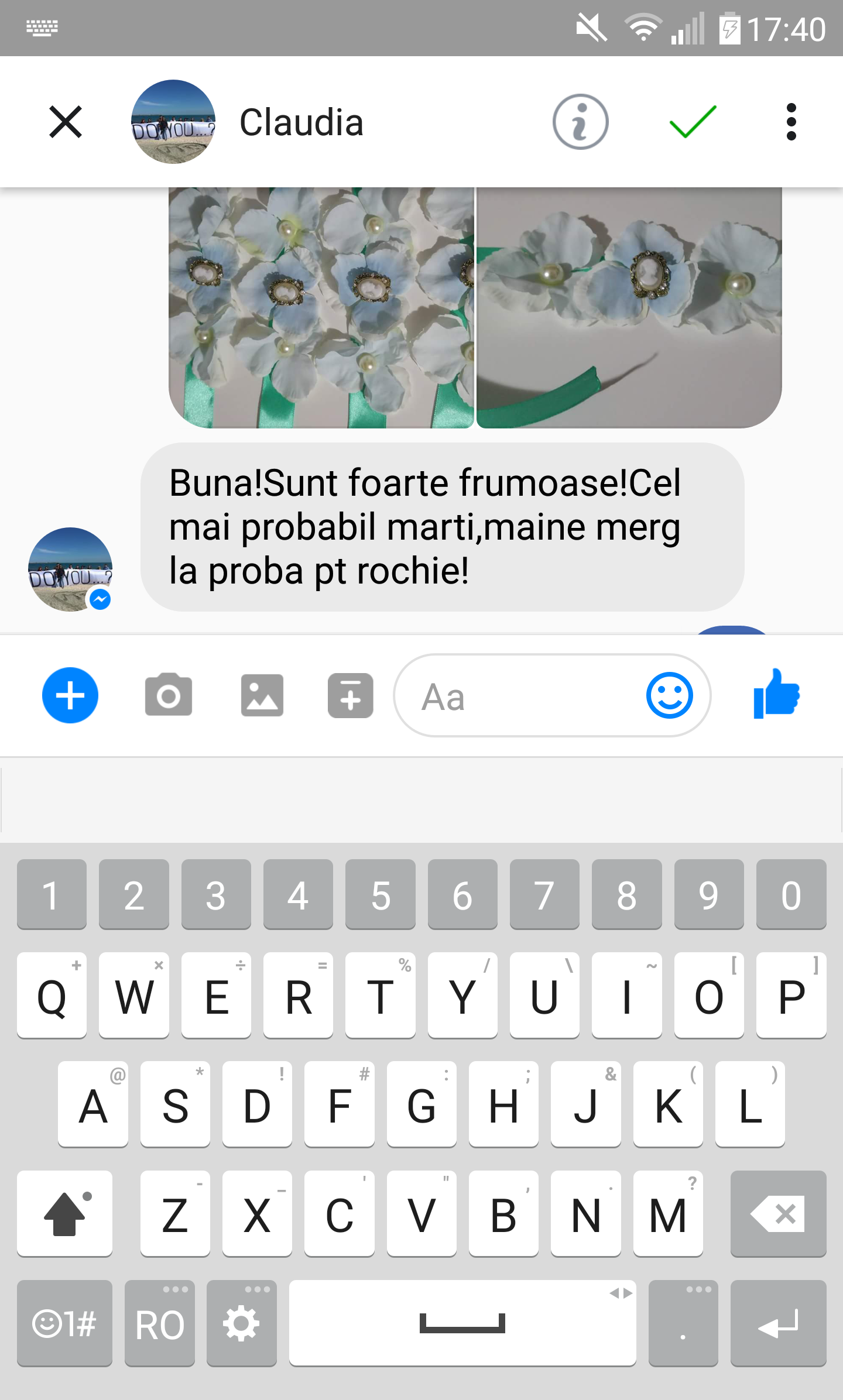Tap the note-with-plus icon beside the gallery
The height and width of the screenshot is (1400, 843).
click(x=350, y=695)
